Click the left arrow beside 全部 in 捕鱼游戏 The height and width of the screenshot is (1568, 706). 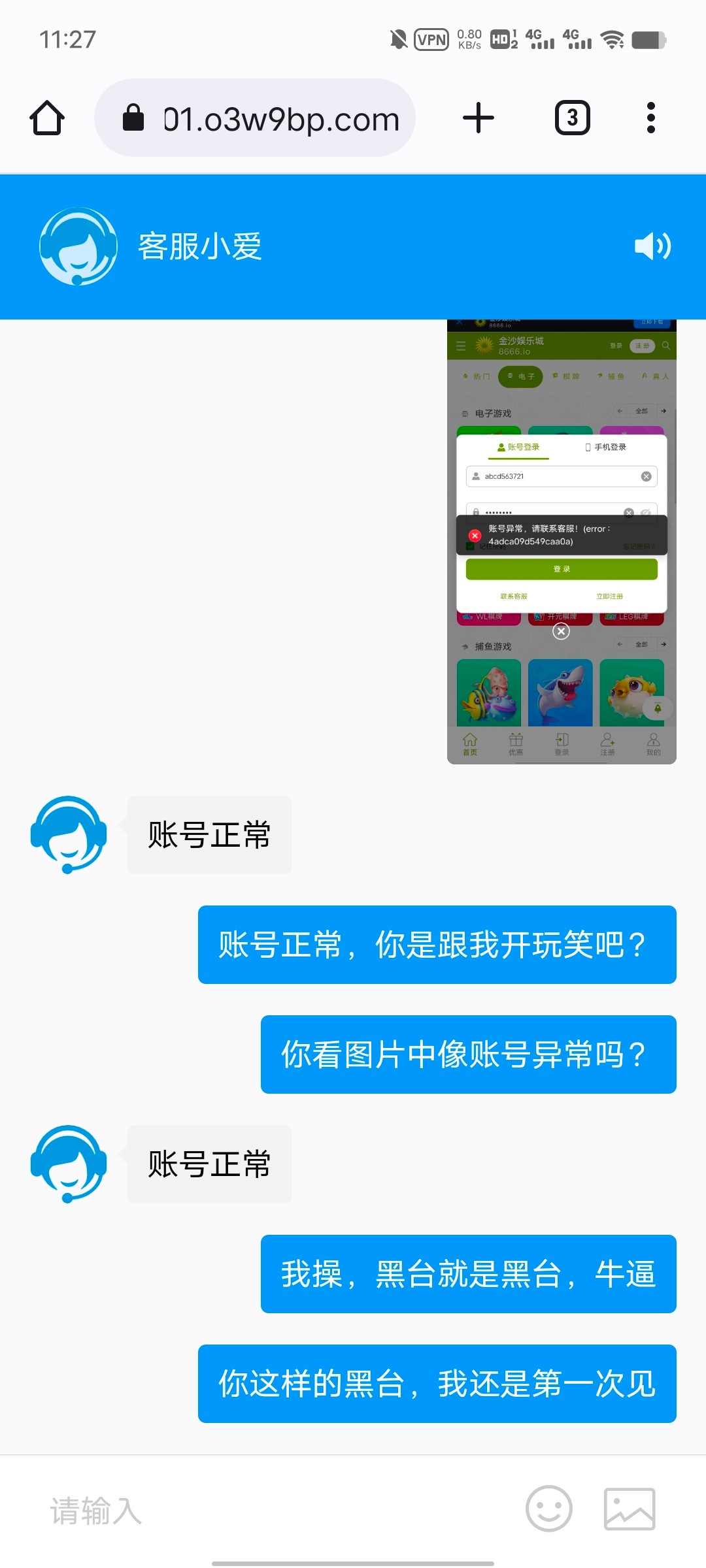[x=619, y=644]
